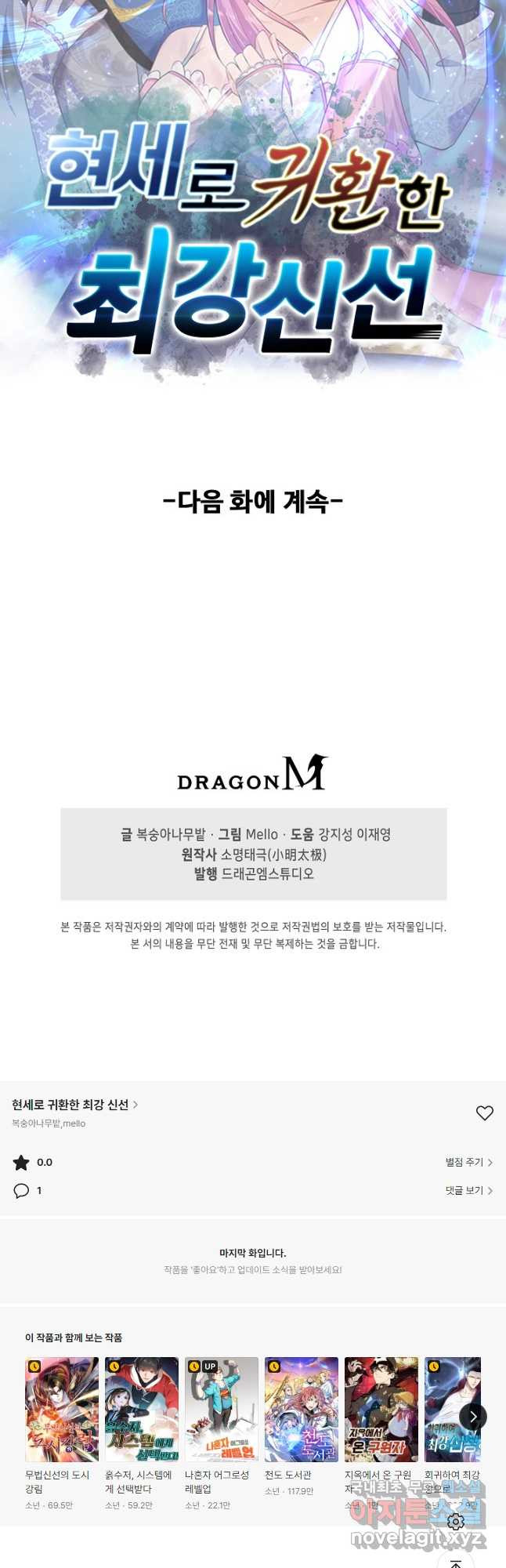Show next recommended titles with the arrow
506x1568 pixels.
point(473,1416)
